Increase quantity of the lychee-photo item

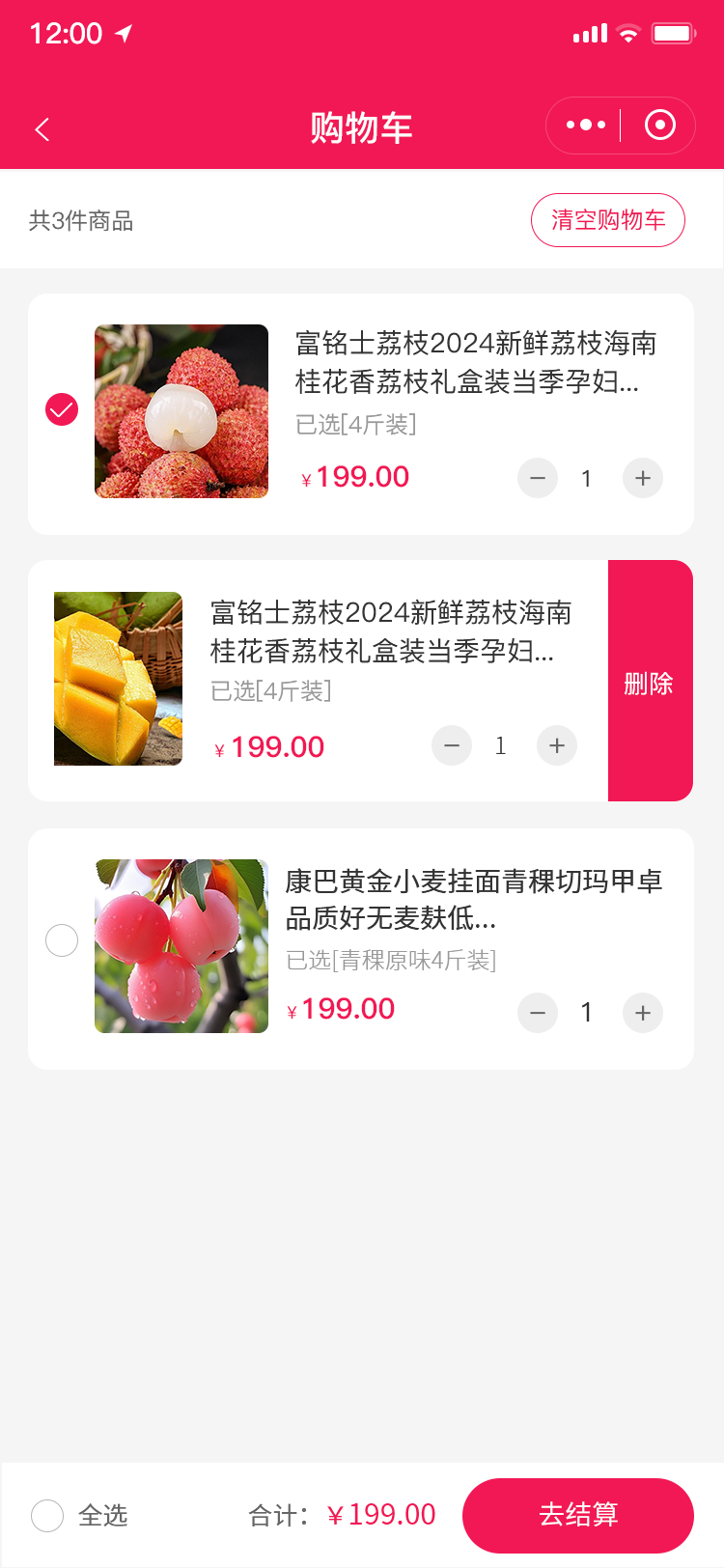[x=643, y=478]
